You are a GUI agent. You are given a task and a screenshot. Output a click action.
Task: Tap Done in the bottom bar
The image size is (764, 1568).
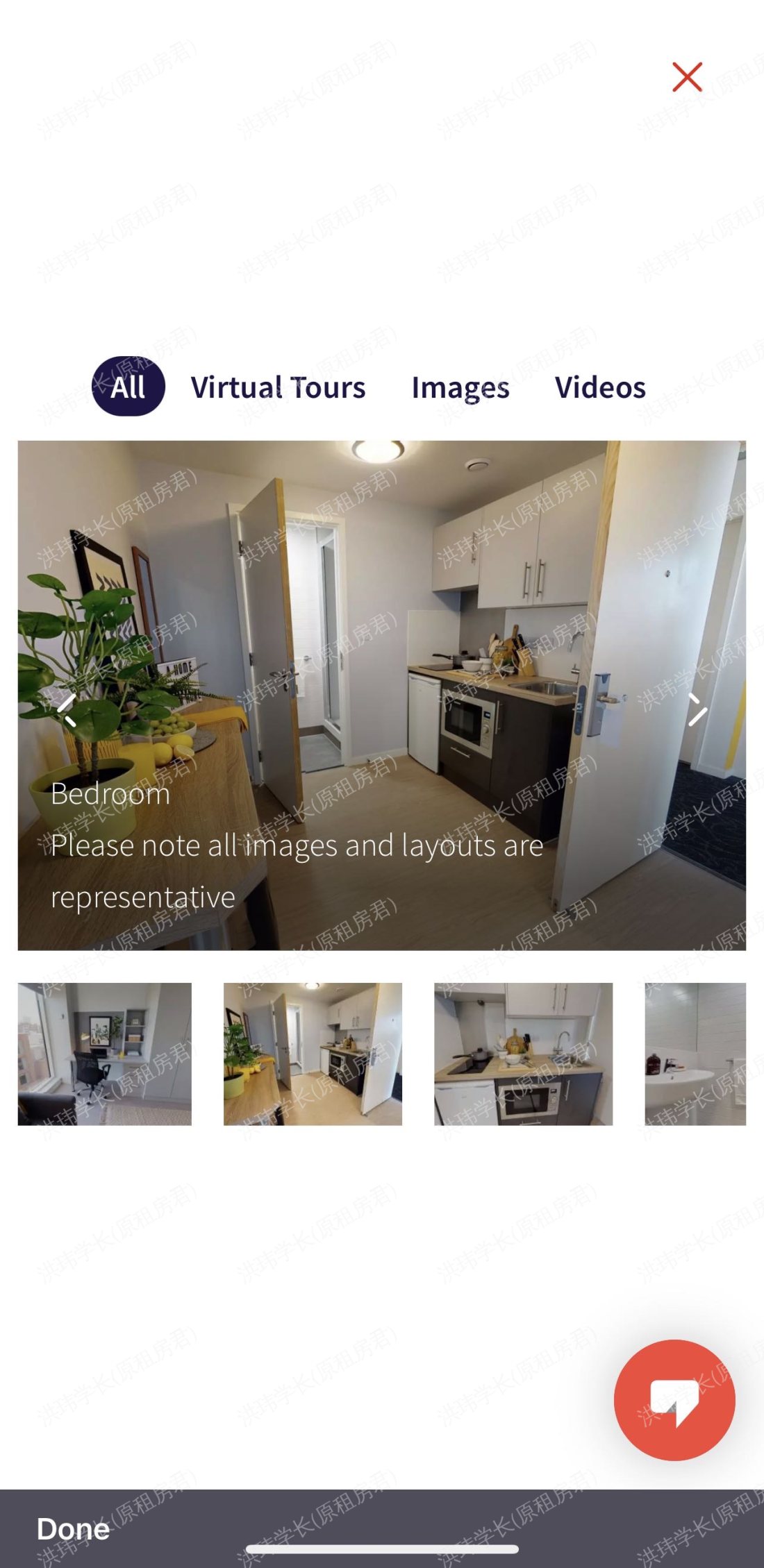pos(73,1529)
